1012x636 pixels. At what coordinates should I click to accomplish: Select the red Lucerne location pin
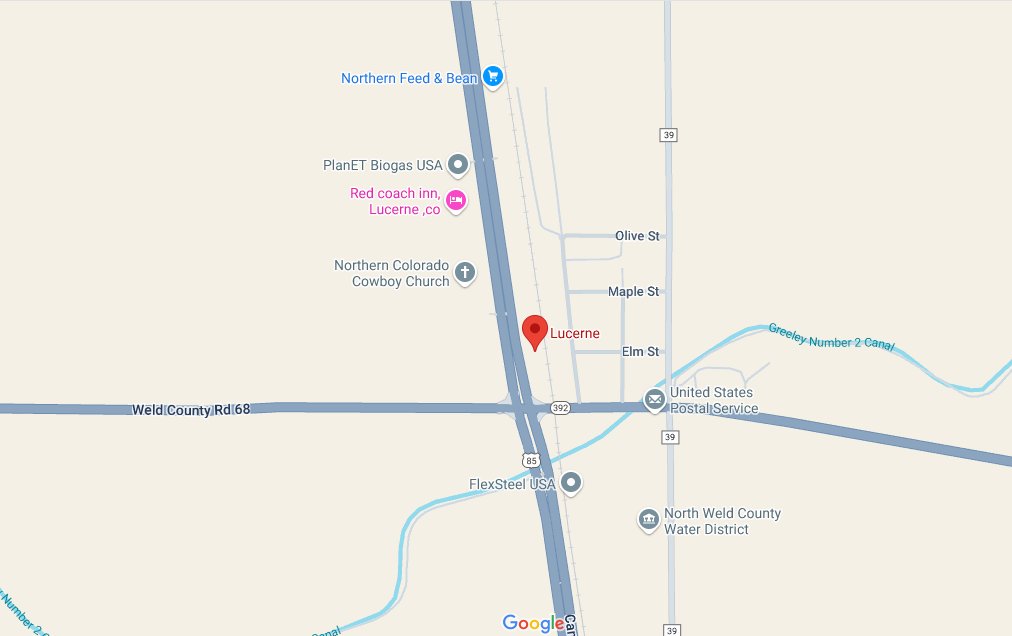(x=535, y=331)
